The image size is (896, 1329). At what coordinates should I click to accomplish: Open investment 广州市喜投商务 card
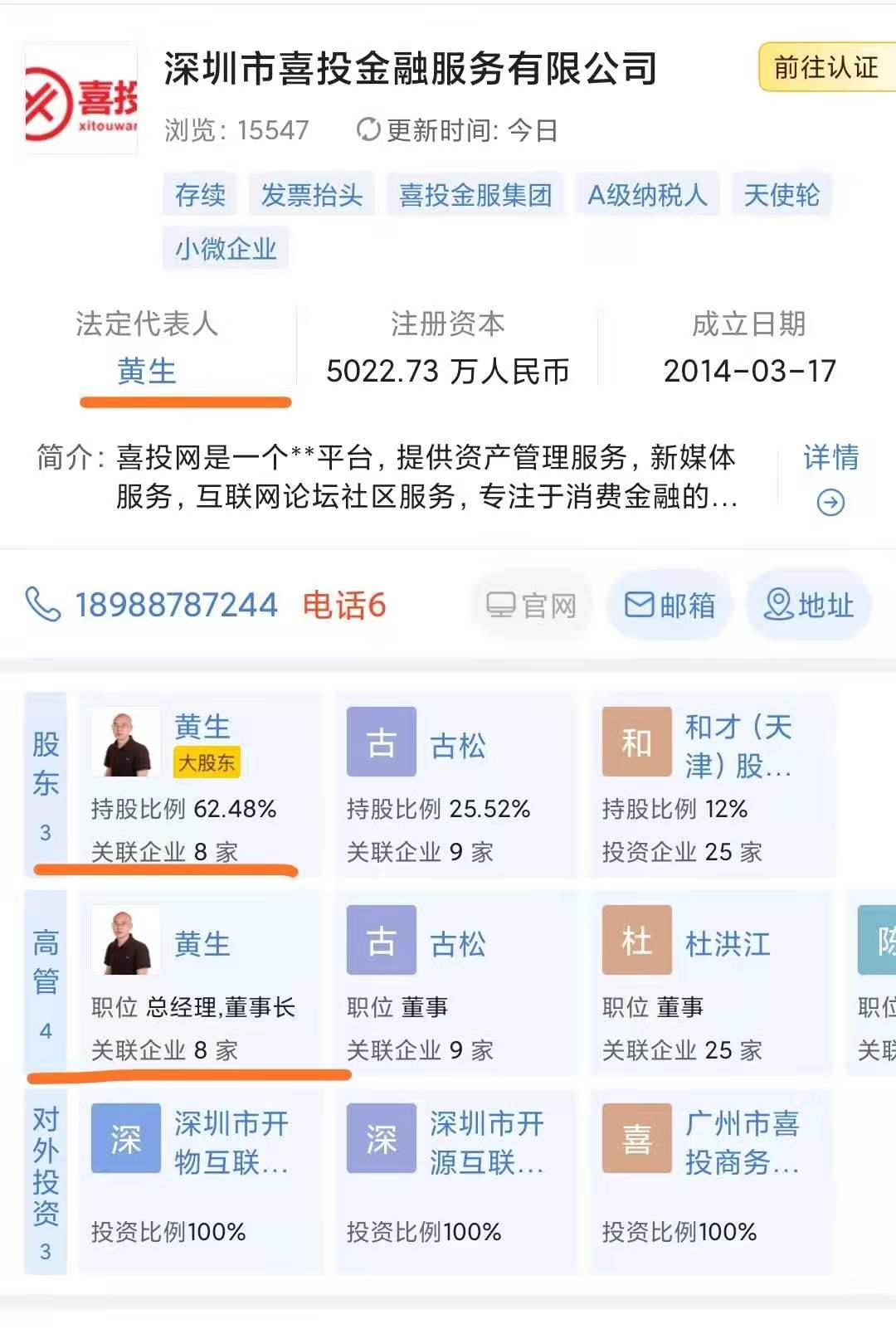click(712, 1178)
